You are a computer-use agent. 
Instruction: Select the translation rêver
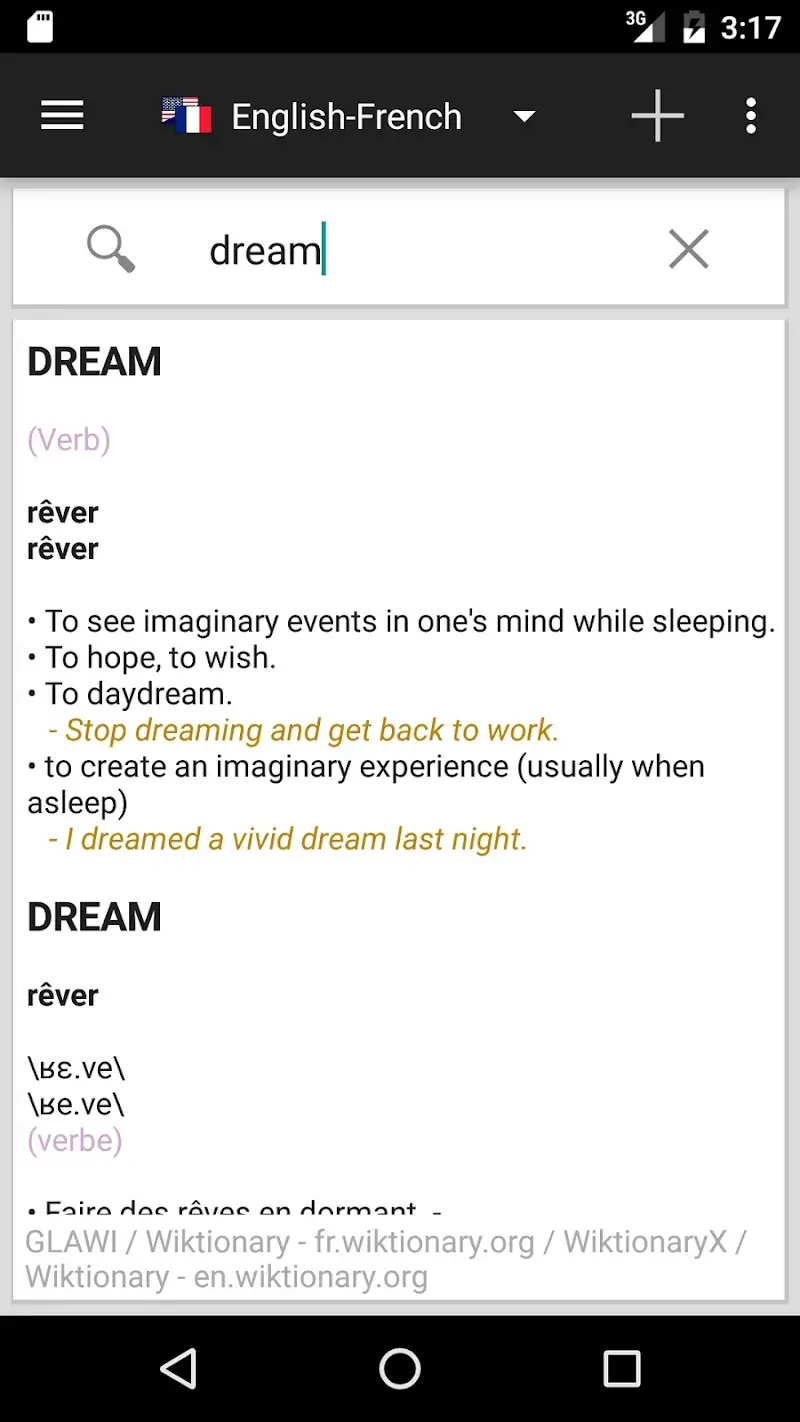[x=62, y=512]
